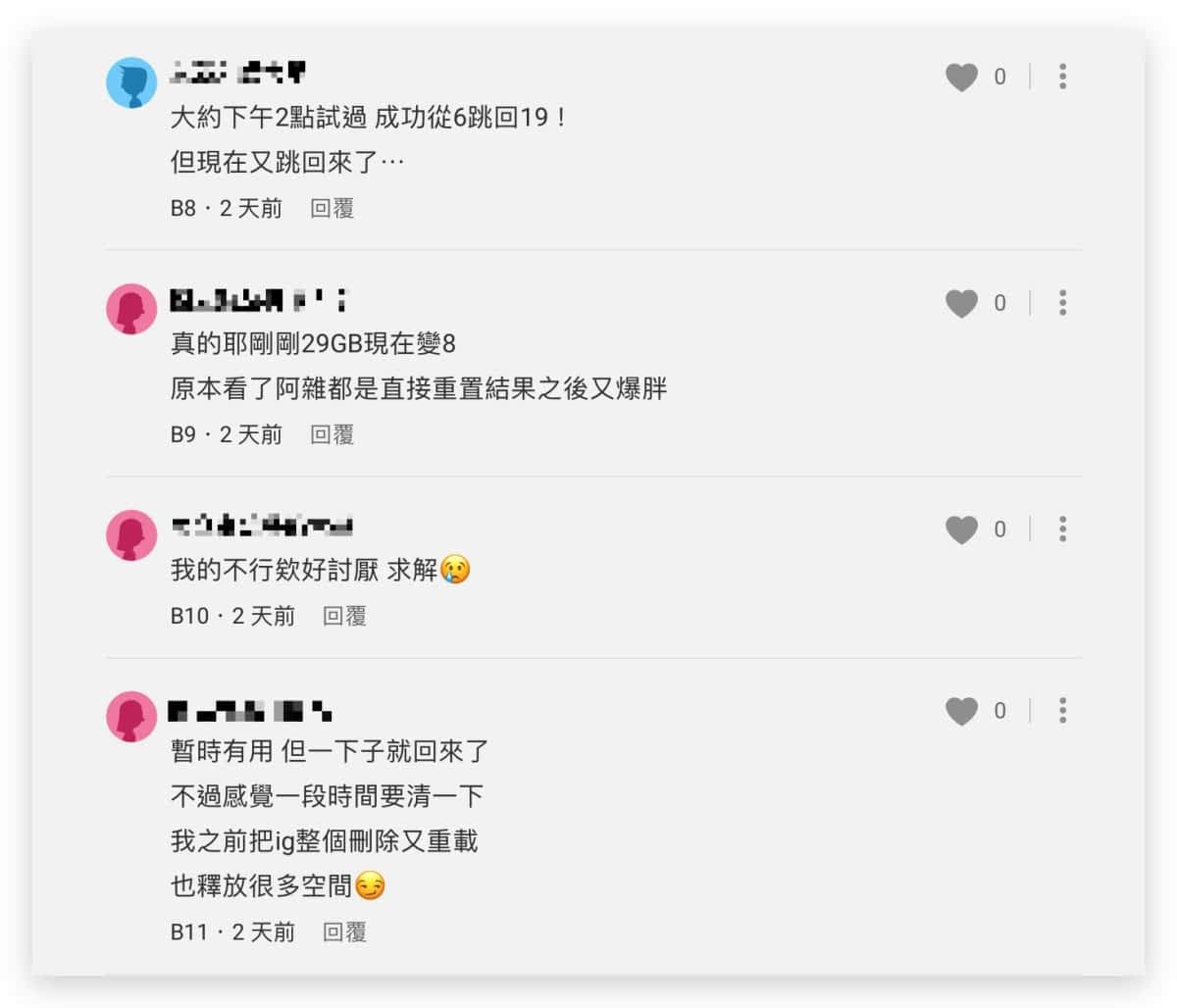This screenshot has height=1008, width=1177.
Task: Reply to the B11 comment
Action: (x=344, y=932)
